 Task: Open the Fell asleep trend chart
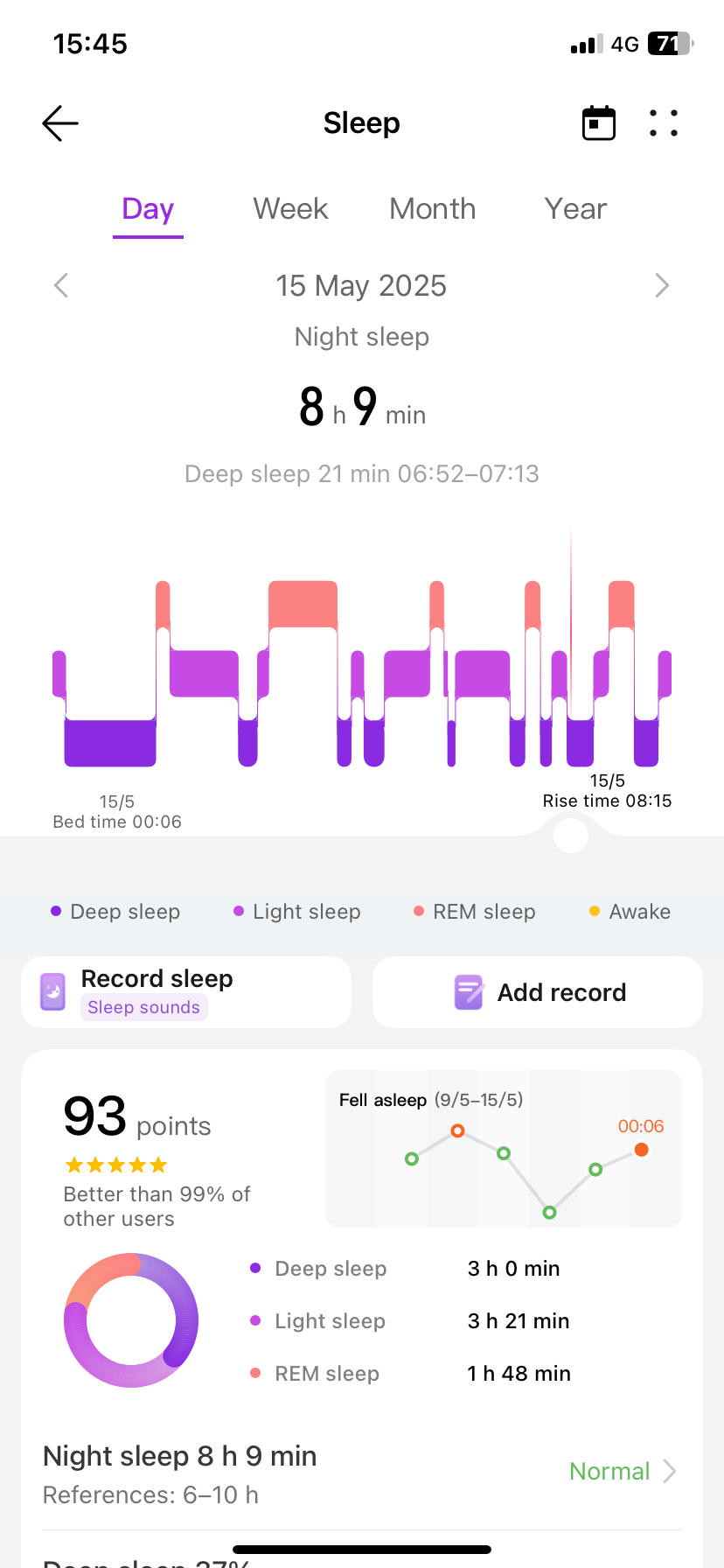[503, 1148]
